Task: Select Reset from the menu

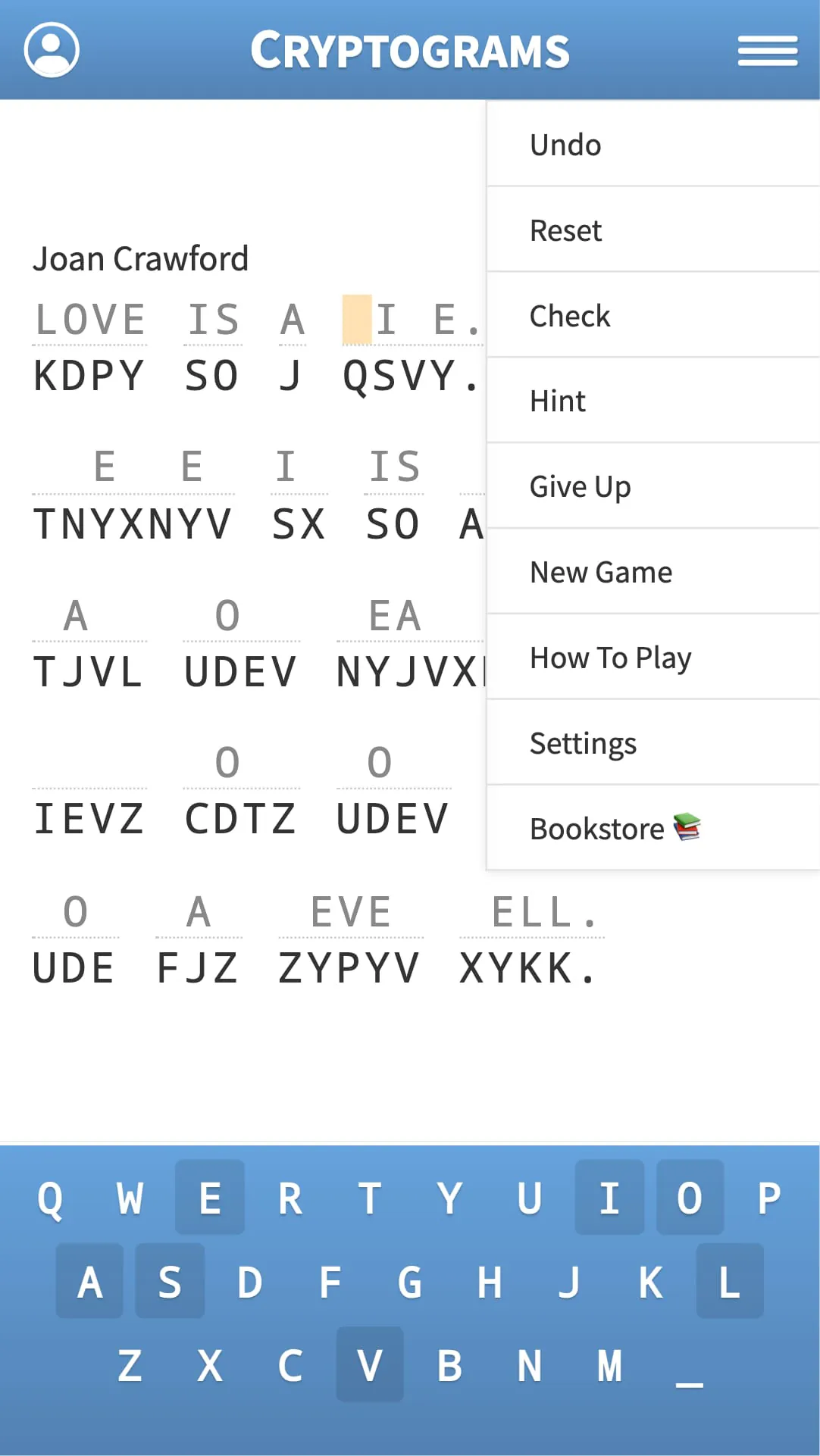Action: (565, 230)
